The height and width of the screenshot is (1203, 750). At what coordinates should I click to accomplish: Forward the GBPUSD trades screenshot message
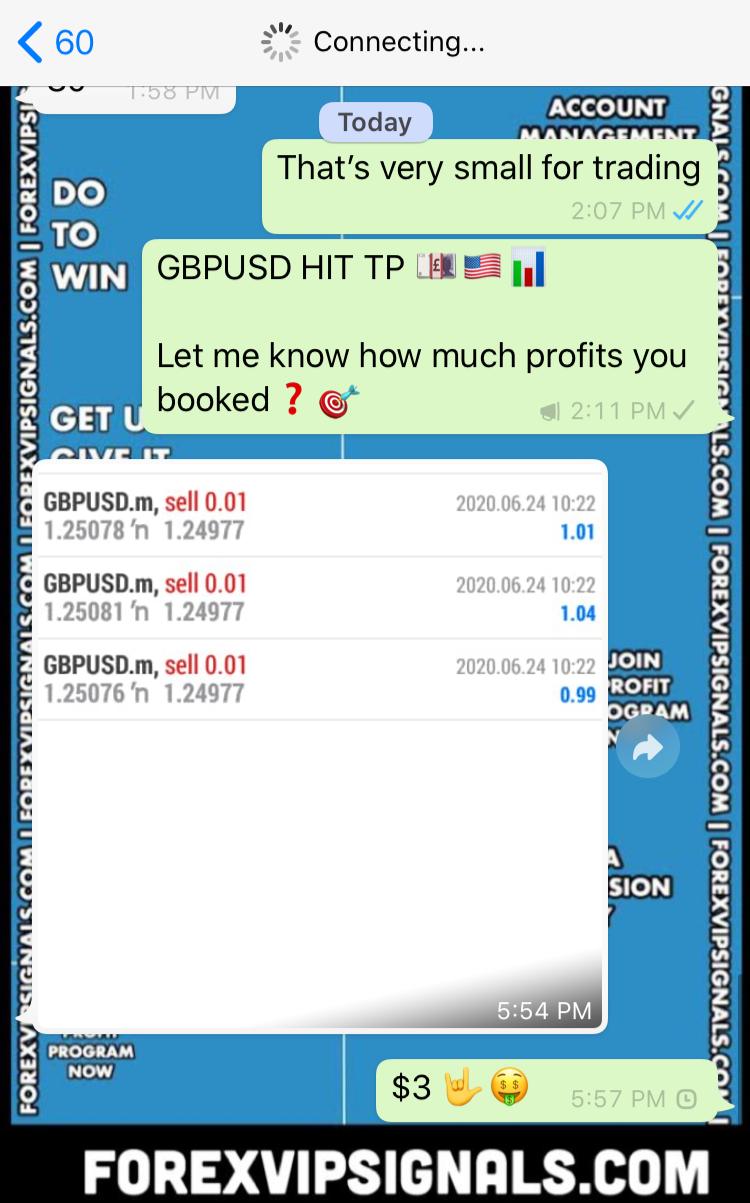[x=647, y=747]
